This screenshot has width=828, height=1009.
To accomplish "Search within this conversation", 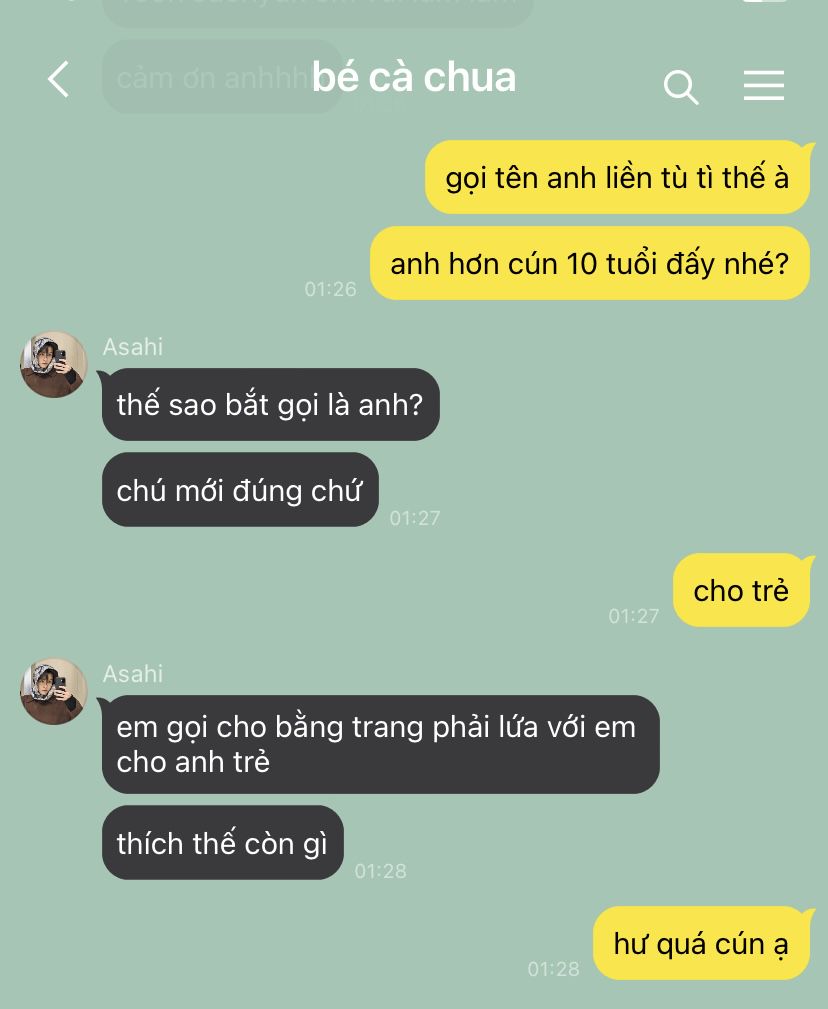I will coord(680,88).
